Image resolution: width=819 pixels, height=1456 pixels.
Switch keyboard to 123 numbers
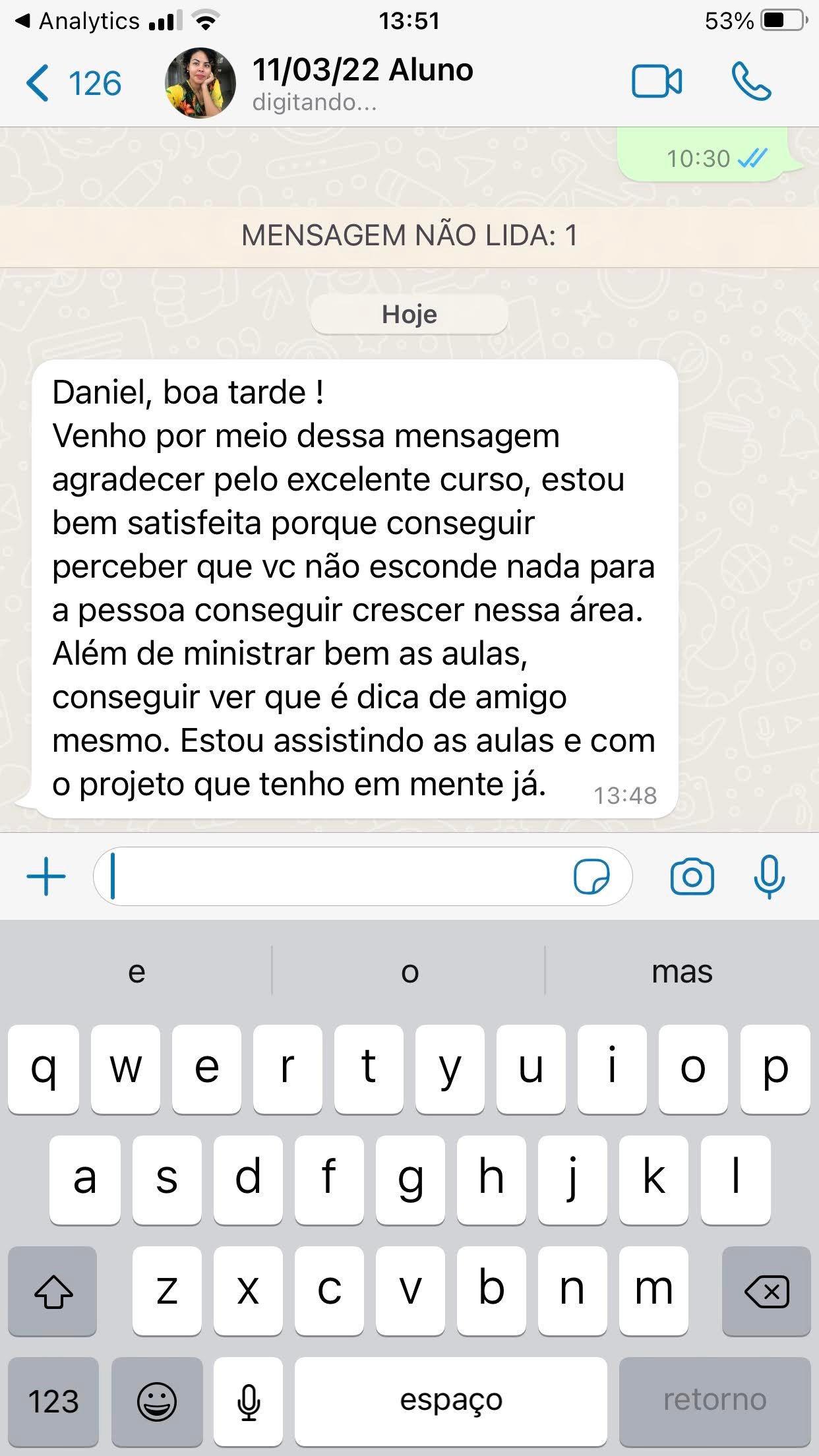click(53, 1401)
